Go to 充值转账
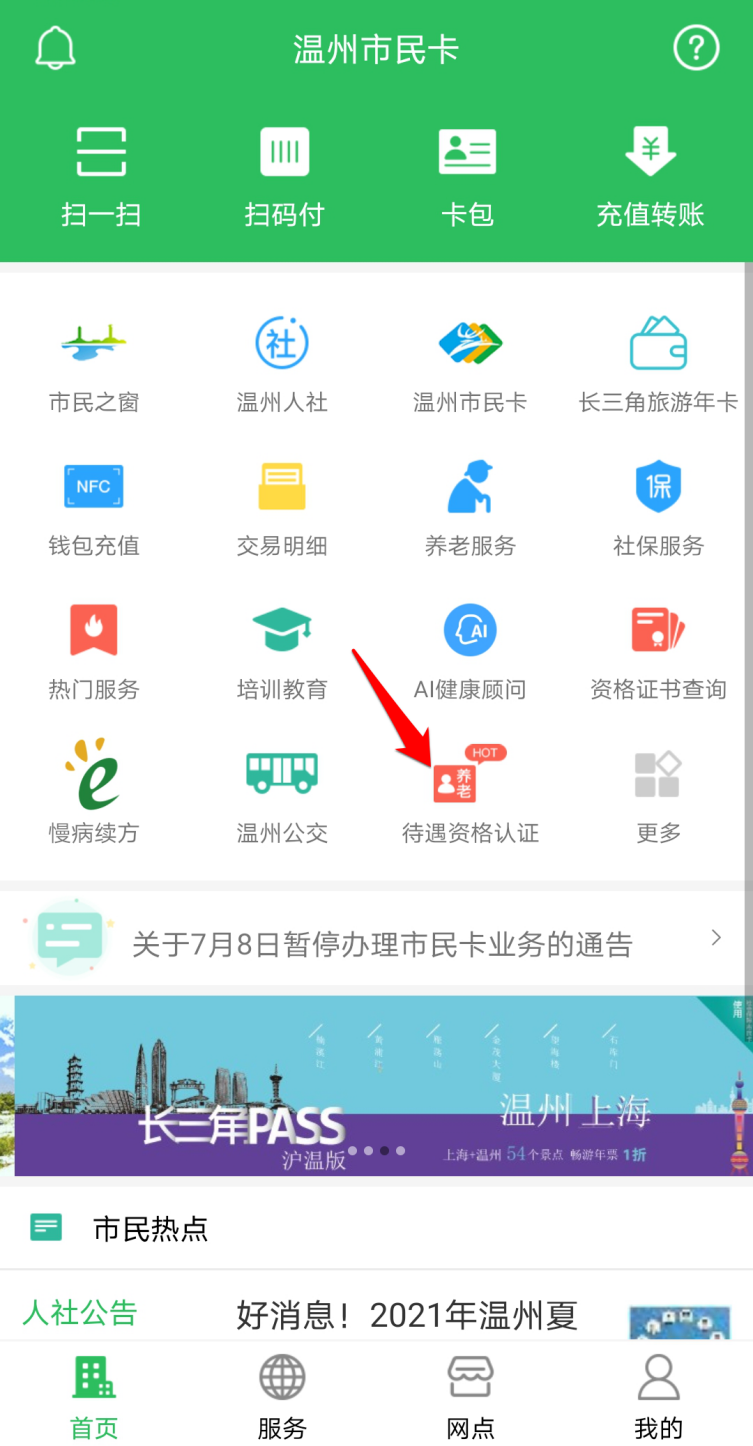Viewport: 753px width, 1446px height. pos(650,177)
